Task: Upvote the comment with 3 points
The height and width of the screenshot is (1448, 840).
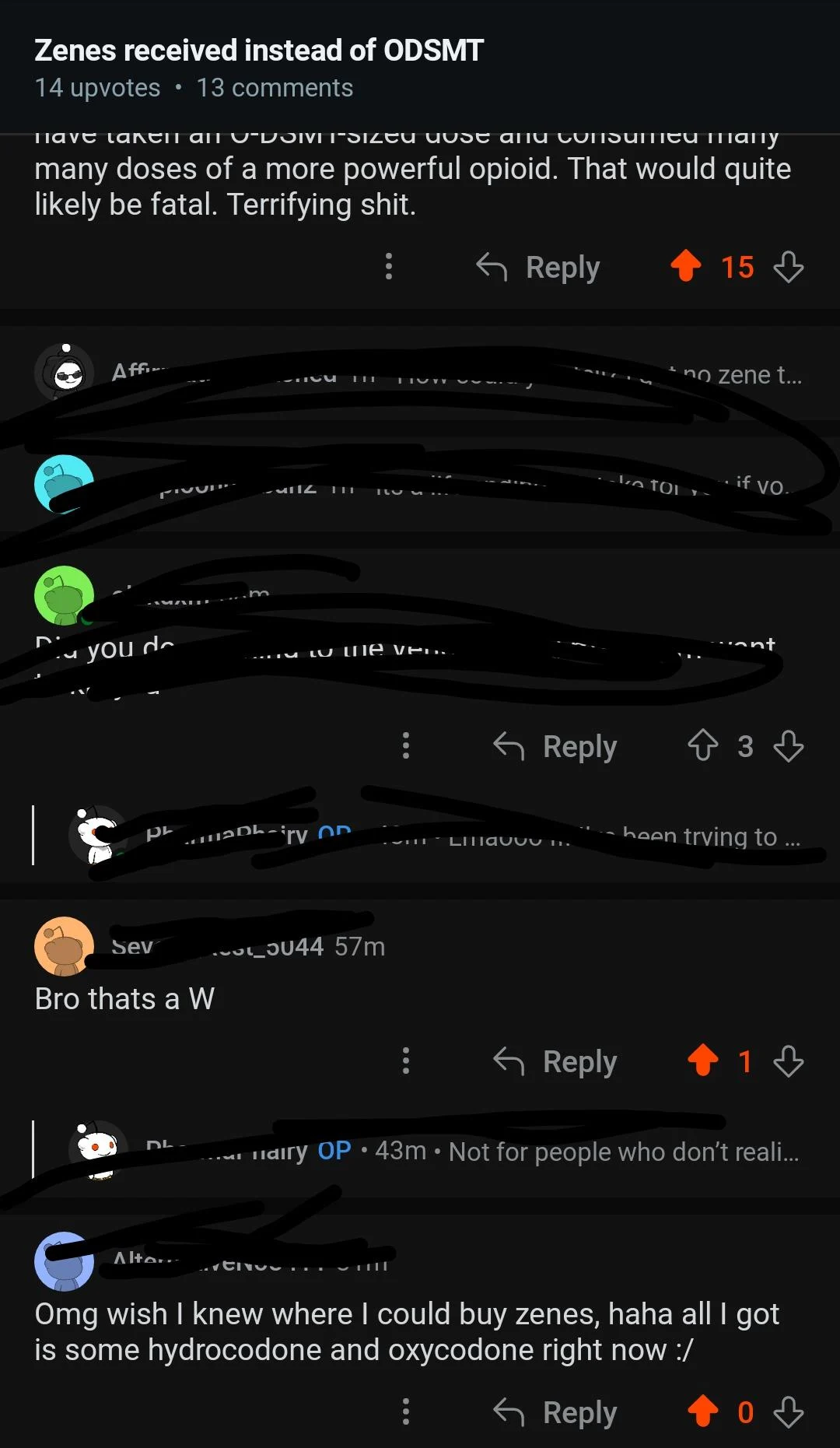Action: [702, 745]
